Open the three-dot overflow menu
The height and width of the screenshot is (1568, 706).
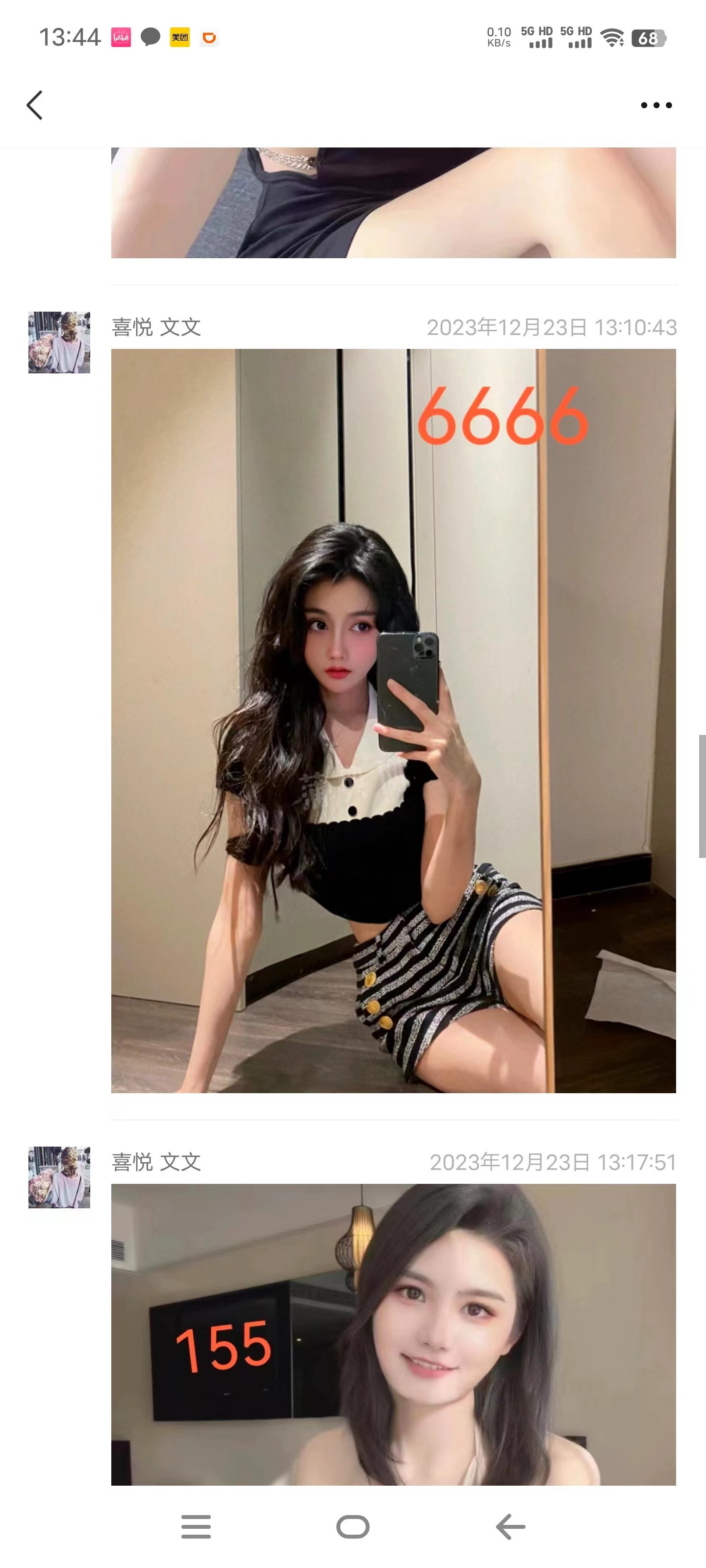click(656, 105)
